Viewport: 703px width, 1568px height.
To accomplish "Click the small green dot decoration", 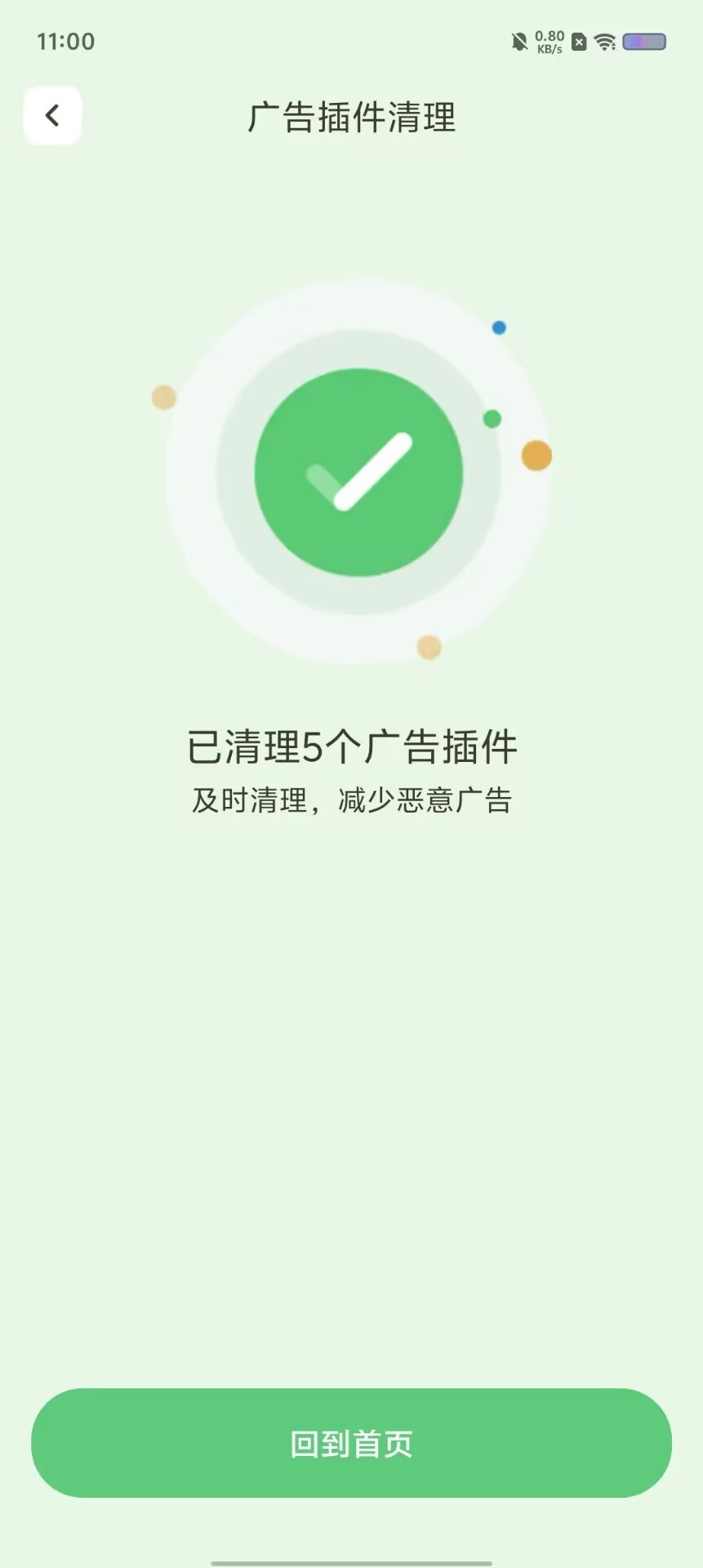I will (491, 418).
